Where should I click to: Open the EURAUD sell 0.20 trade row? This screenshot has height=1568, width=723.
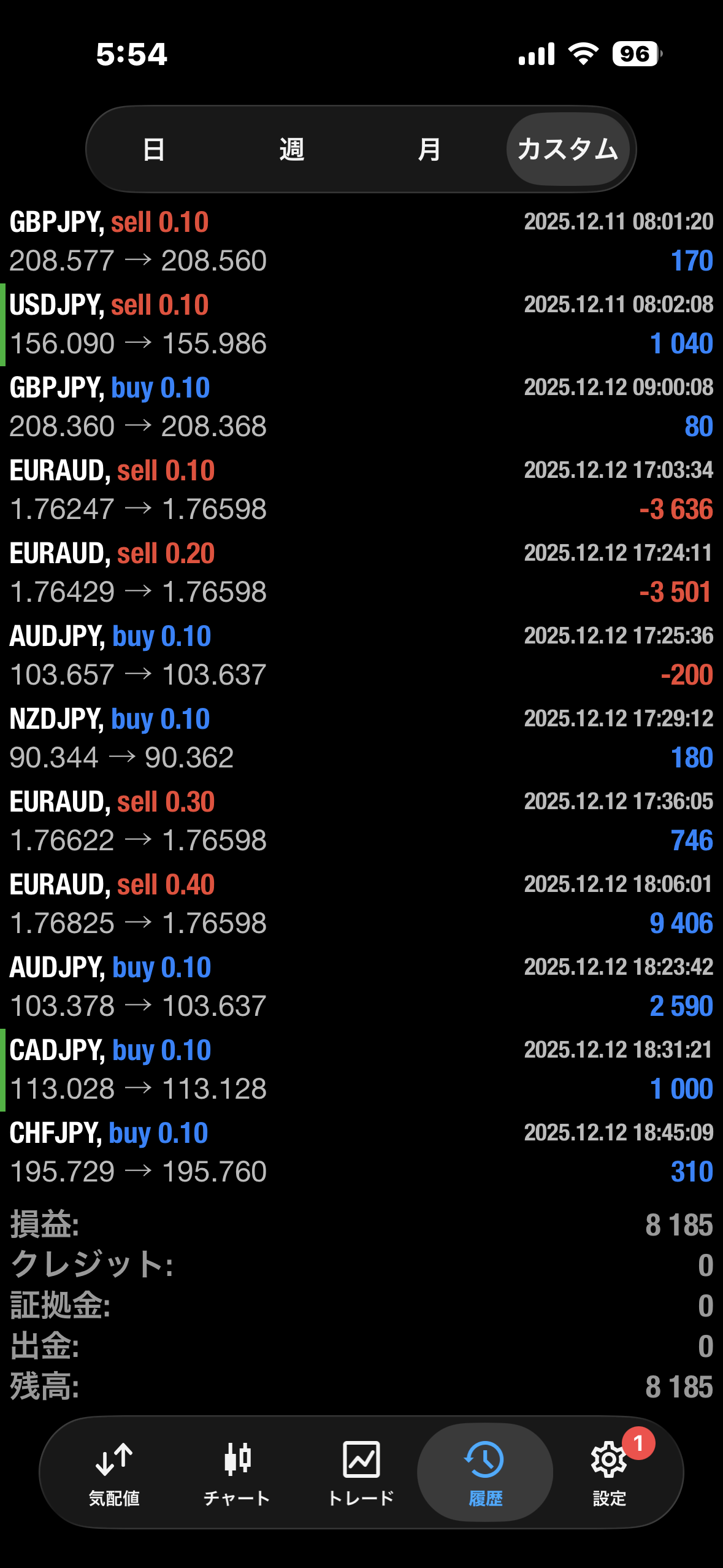pos(361,573)
